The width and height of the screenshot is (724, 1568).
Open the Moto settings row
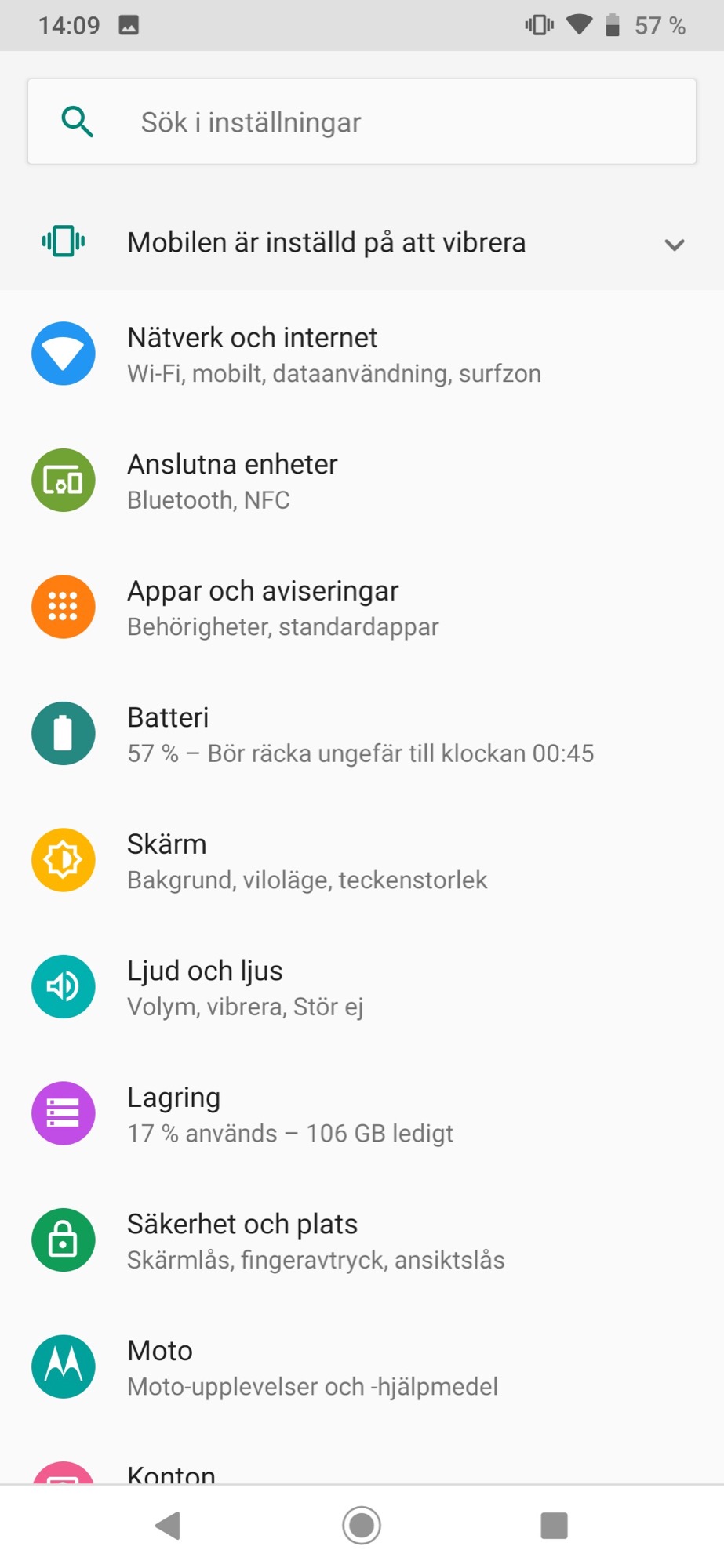362,1367
